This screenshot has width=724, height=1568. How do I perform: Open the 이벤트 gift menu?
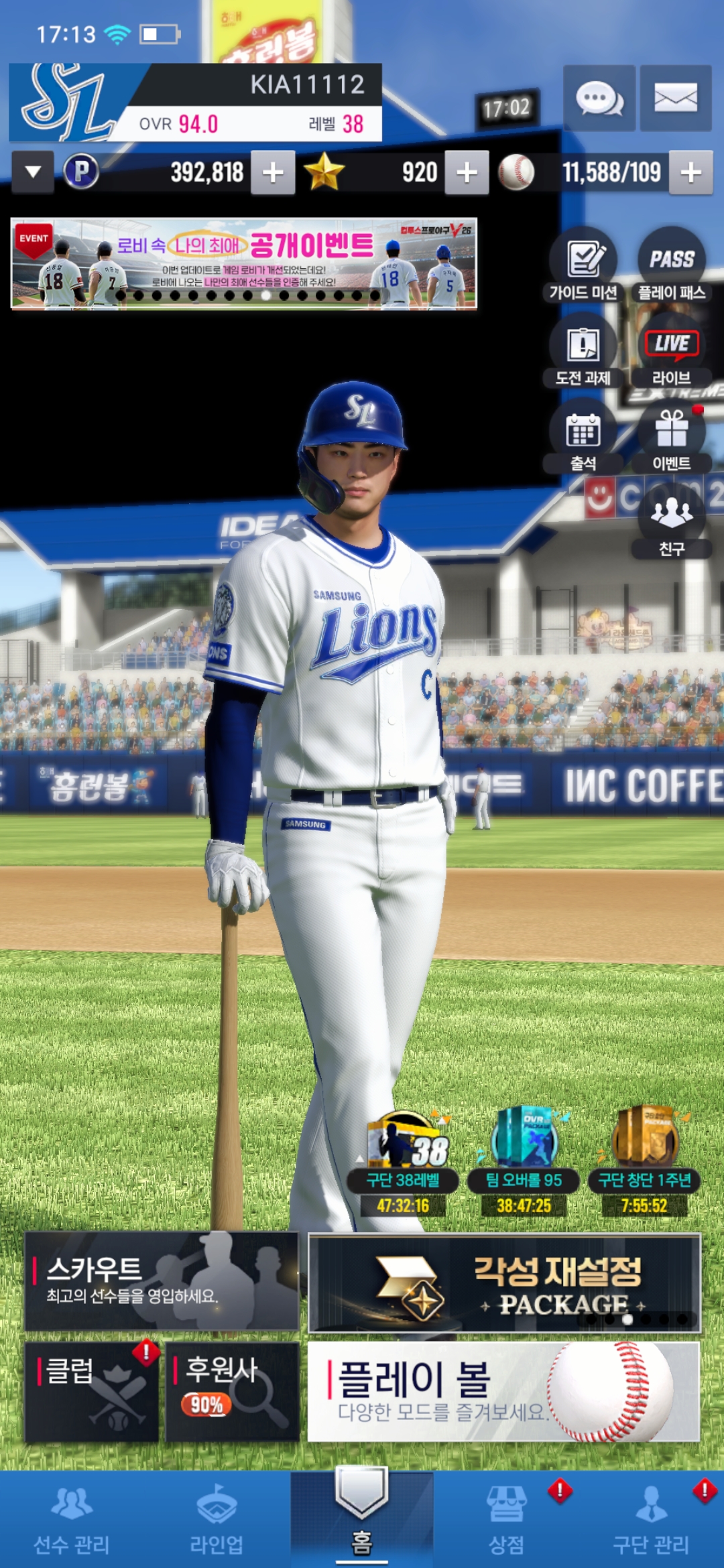(x=671, y=437)
